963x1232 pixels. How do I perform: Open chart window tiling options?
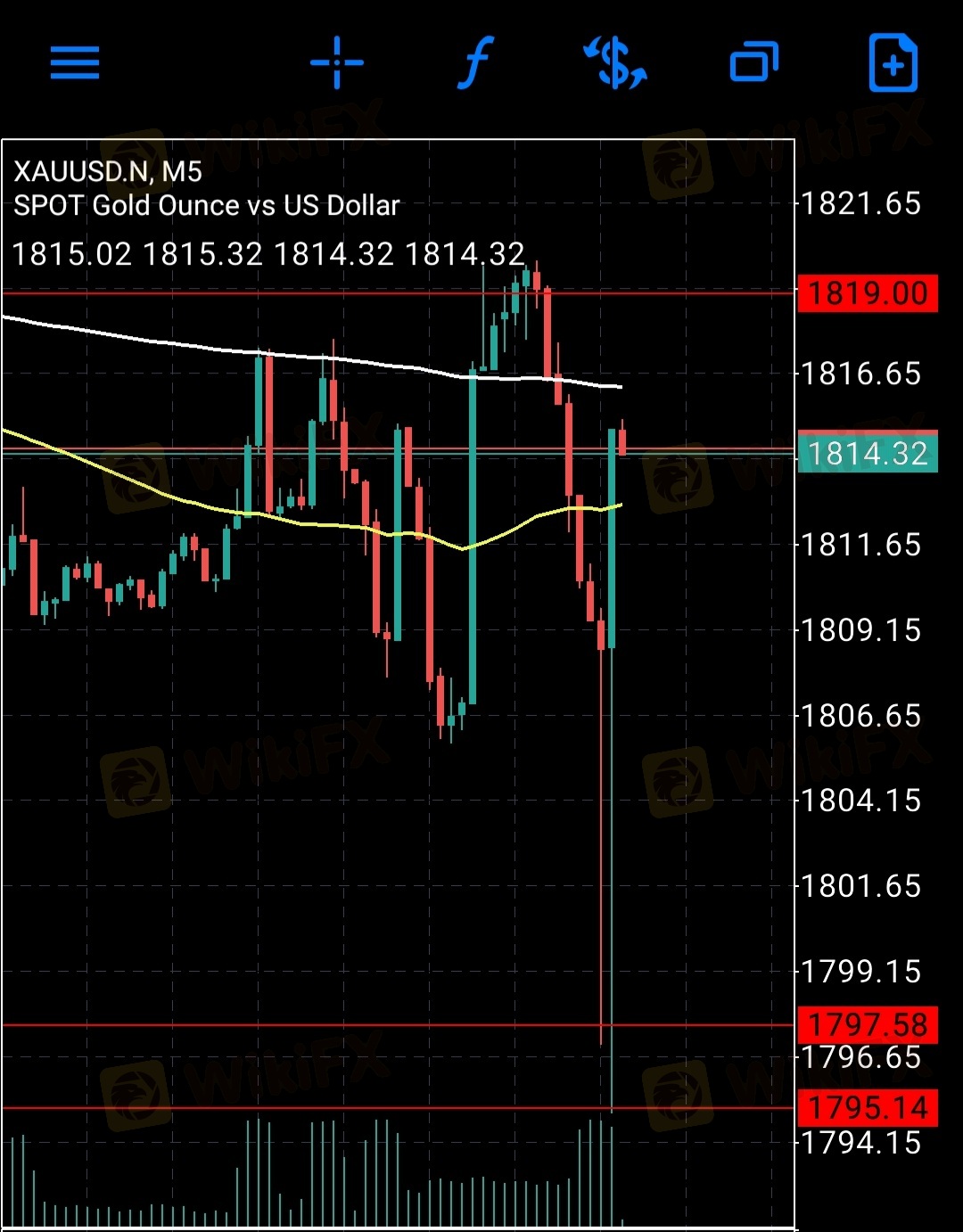point(754,62)
